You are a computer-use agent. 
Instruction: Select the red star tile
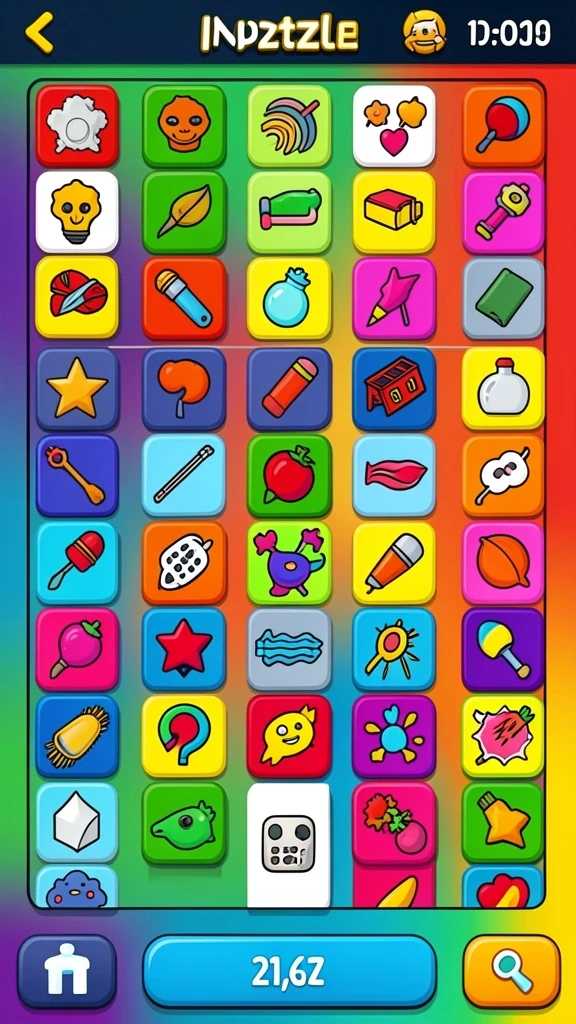point(184,649)
